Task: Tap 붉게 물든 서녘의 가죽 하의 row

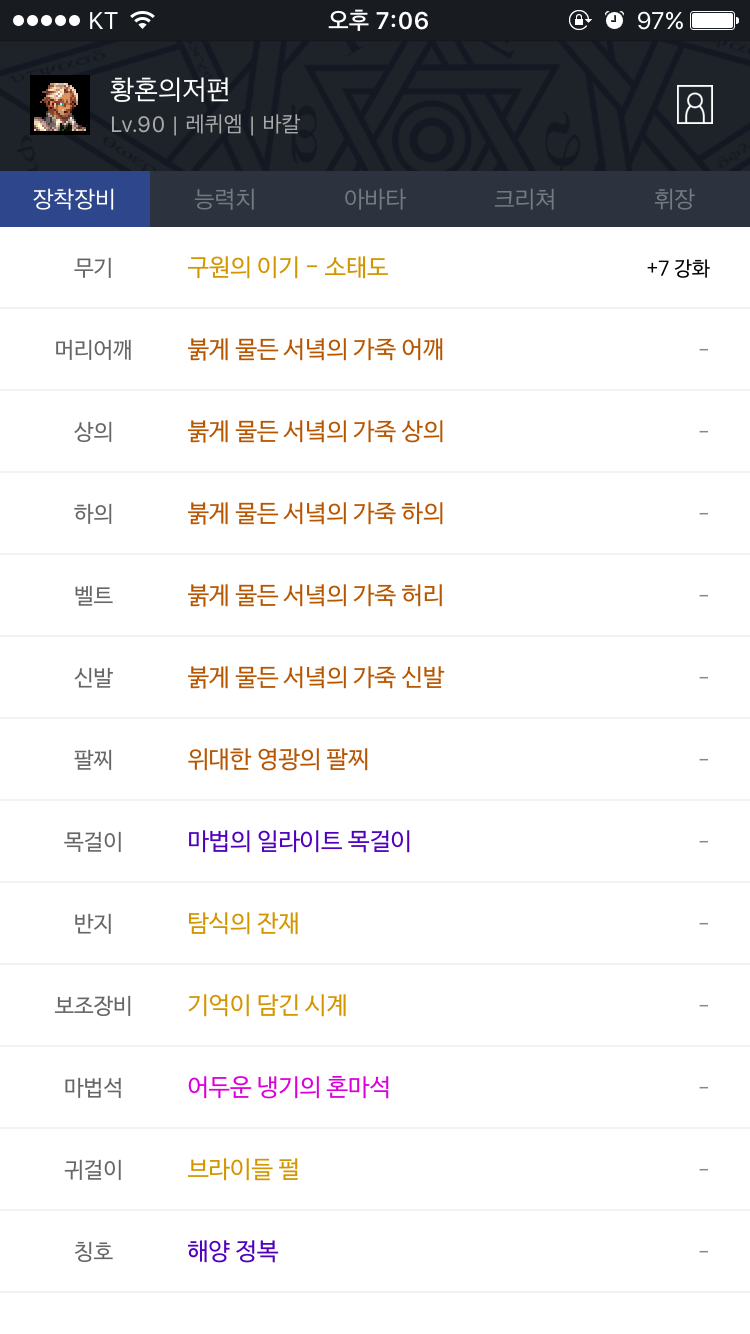Action: click(375, 514)
